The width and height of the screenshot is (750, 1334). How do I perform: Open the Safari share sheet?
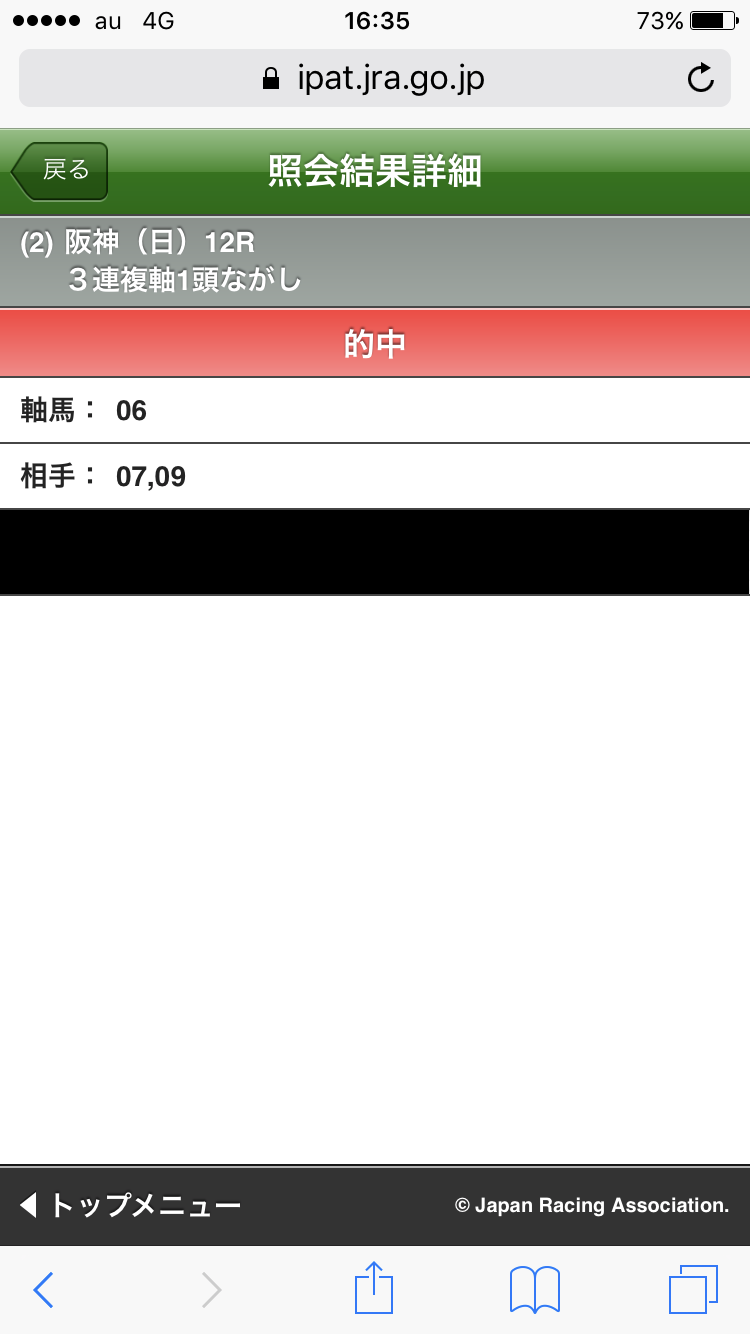[x=374, y=1288]
